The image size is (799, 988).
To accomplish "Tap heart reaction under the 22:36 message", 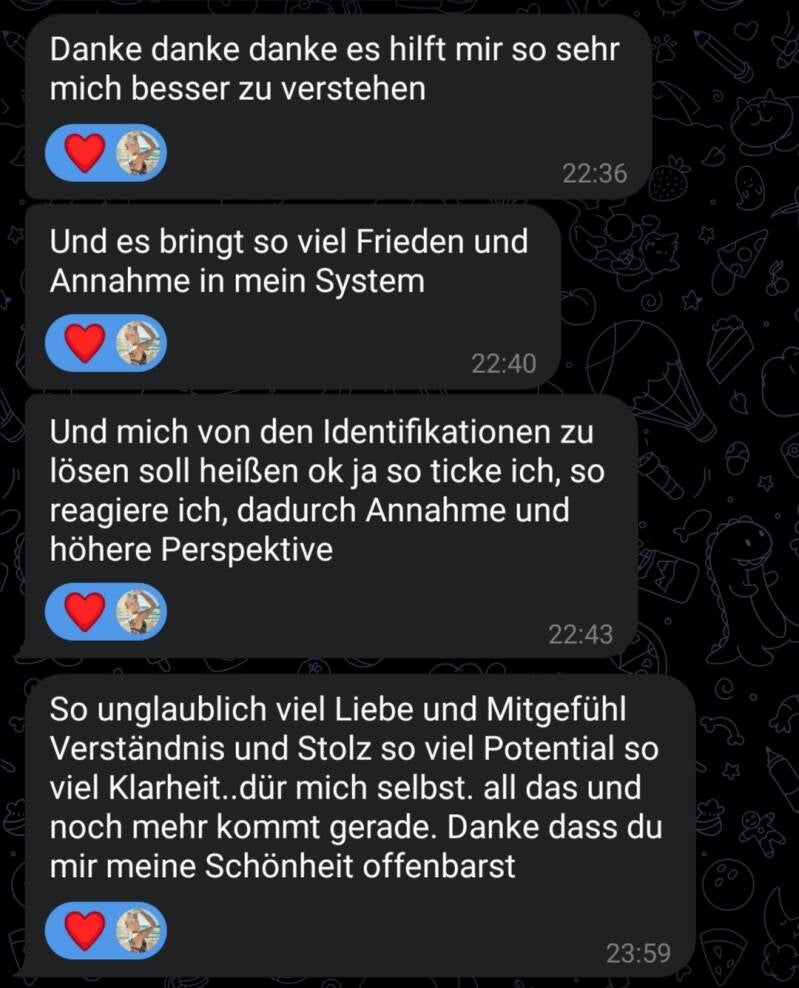I will [86, 153].
